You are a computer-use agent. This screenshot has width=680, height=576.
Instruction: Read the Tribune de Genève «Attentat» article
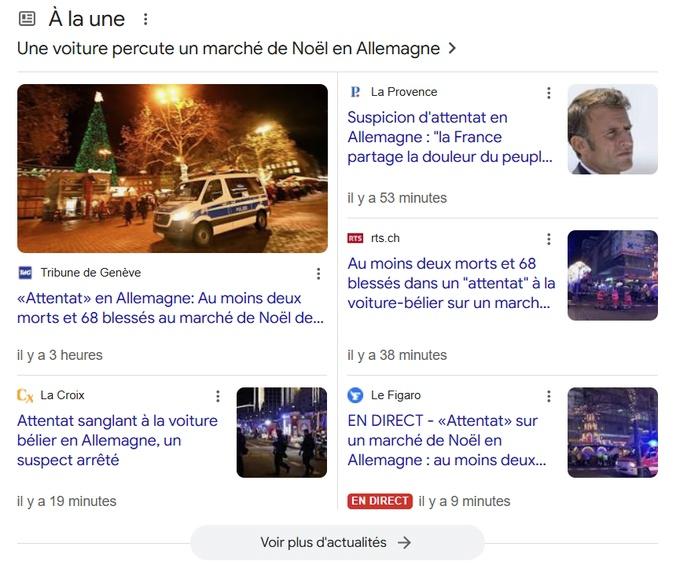coord(171,308)
